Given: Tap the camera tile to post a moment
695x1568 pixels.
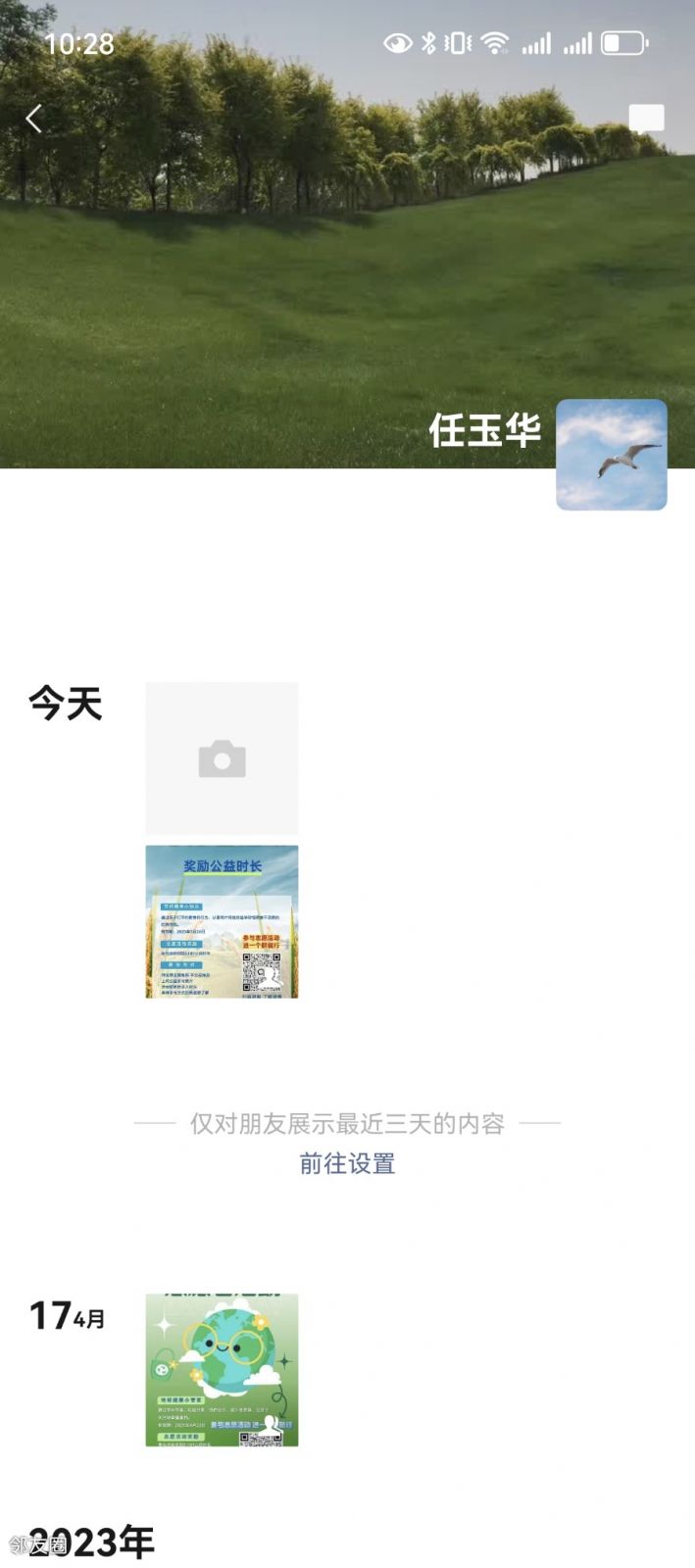Looking at the screenshot, I should pyautogui.click(x=222, y=759).
